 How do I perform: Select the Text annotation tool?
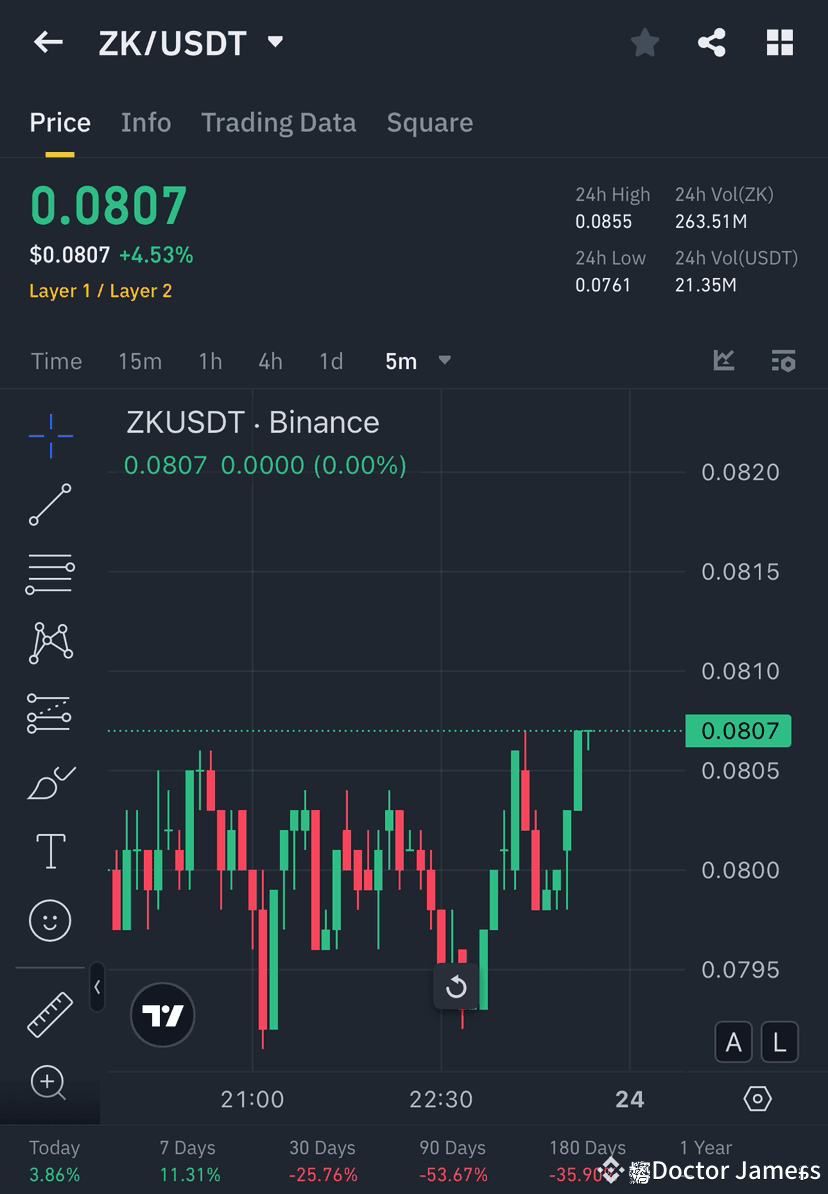50,850
